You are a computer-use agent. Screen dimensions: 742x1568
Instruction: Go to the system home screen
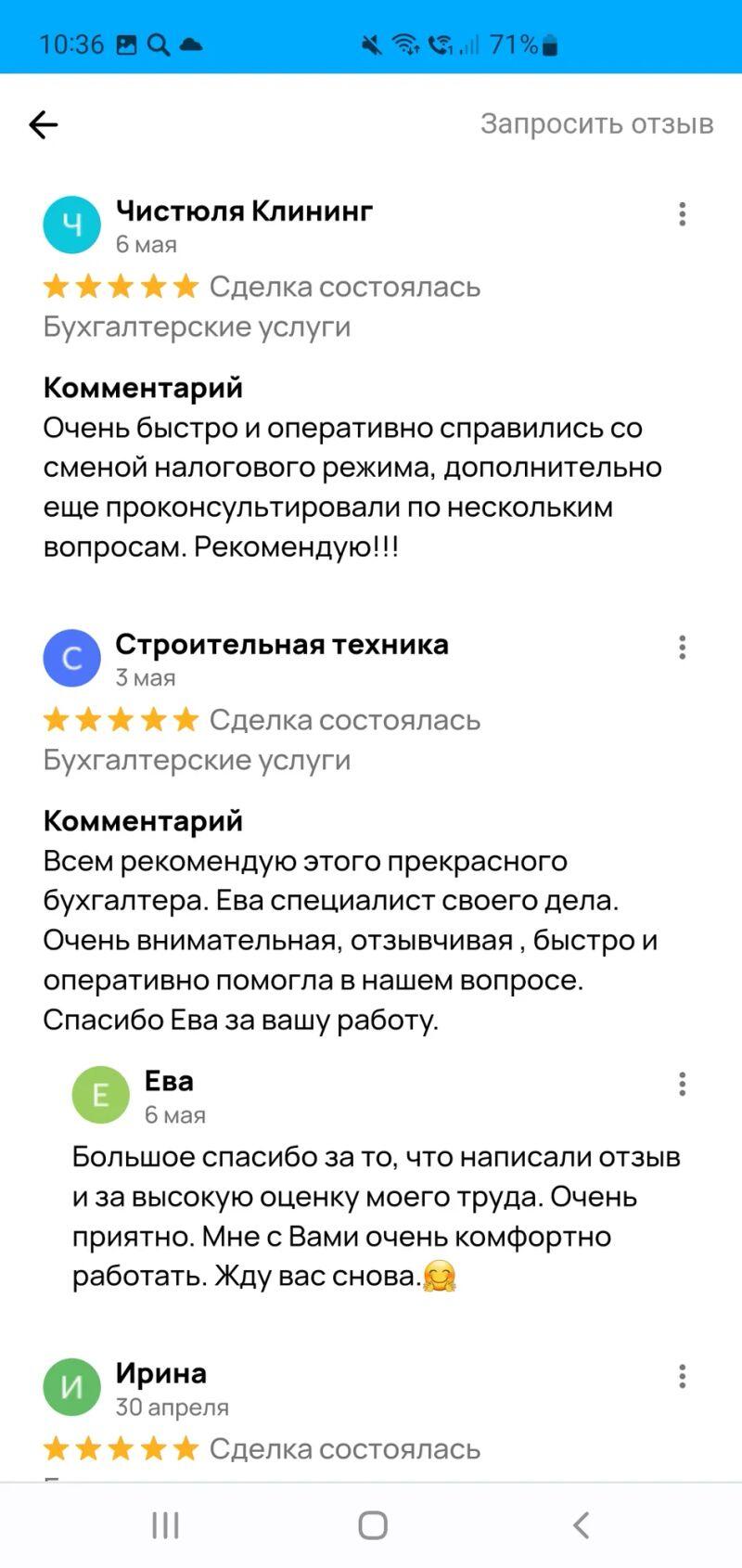[x=372, y=1525]
